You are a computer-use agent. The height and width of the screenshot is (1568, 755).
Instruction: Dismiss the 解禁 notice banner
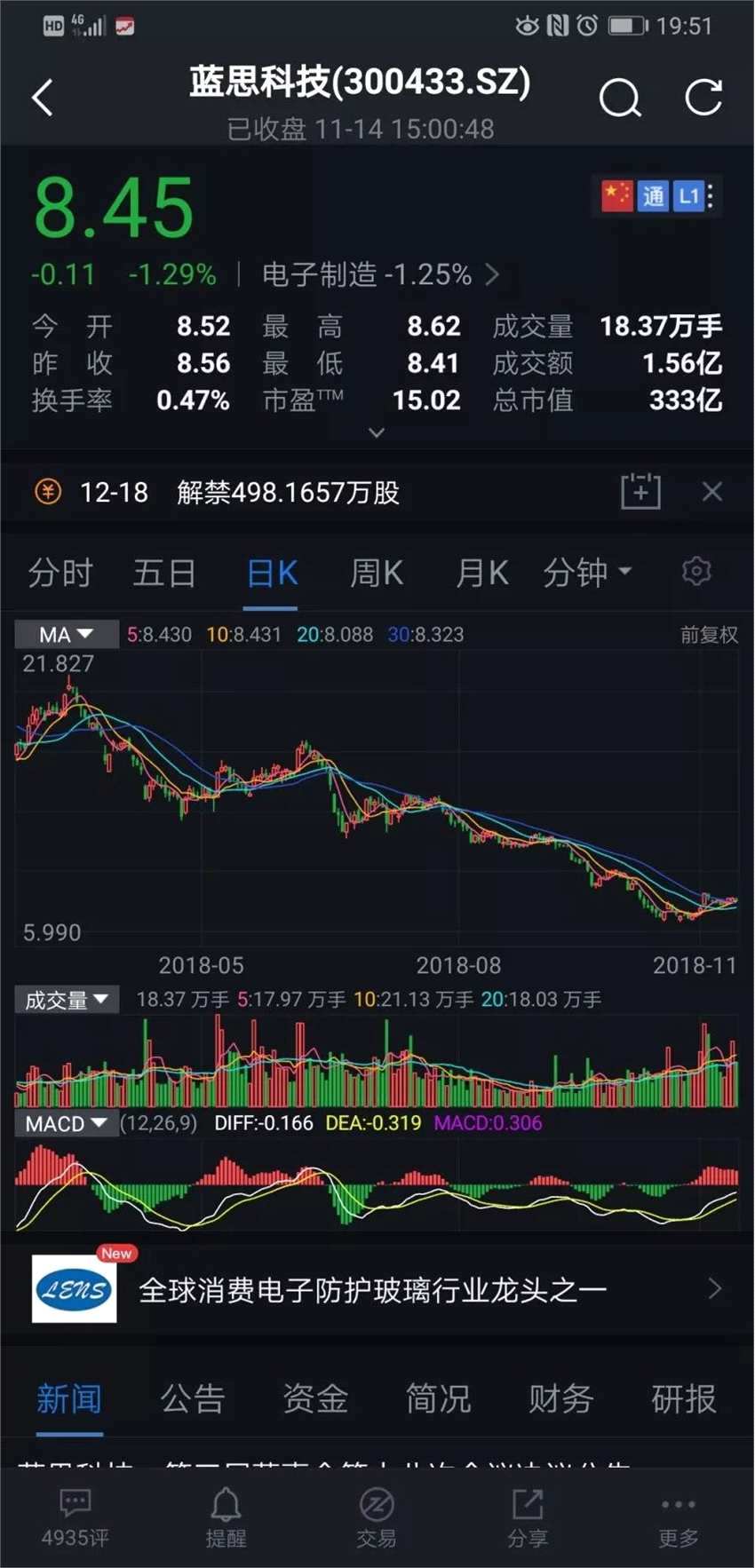point(712,491)
